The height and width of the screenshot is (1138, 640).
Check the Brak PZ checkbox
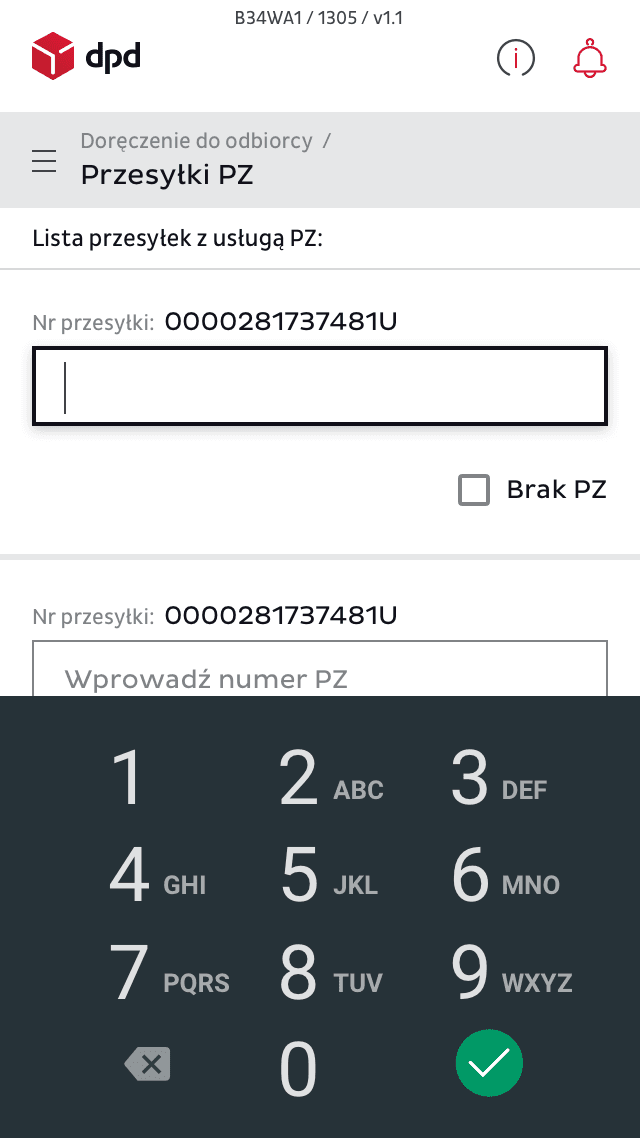point(474,490)
